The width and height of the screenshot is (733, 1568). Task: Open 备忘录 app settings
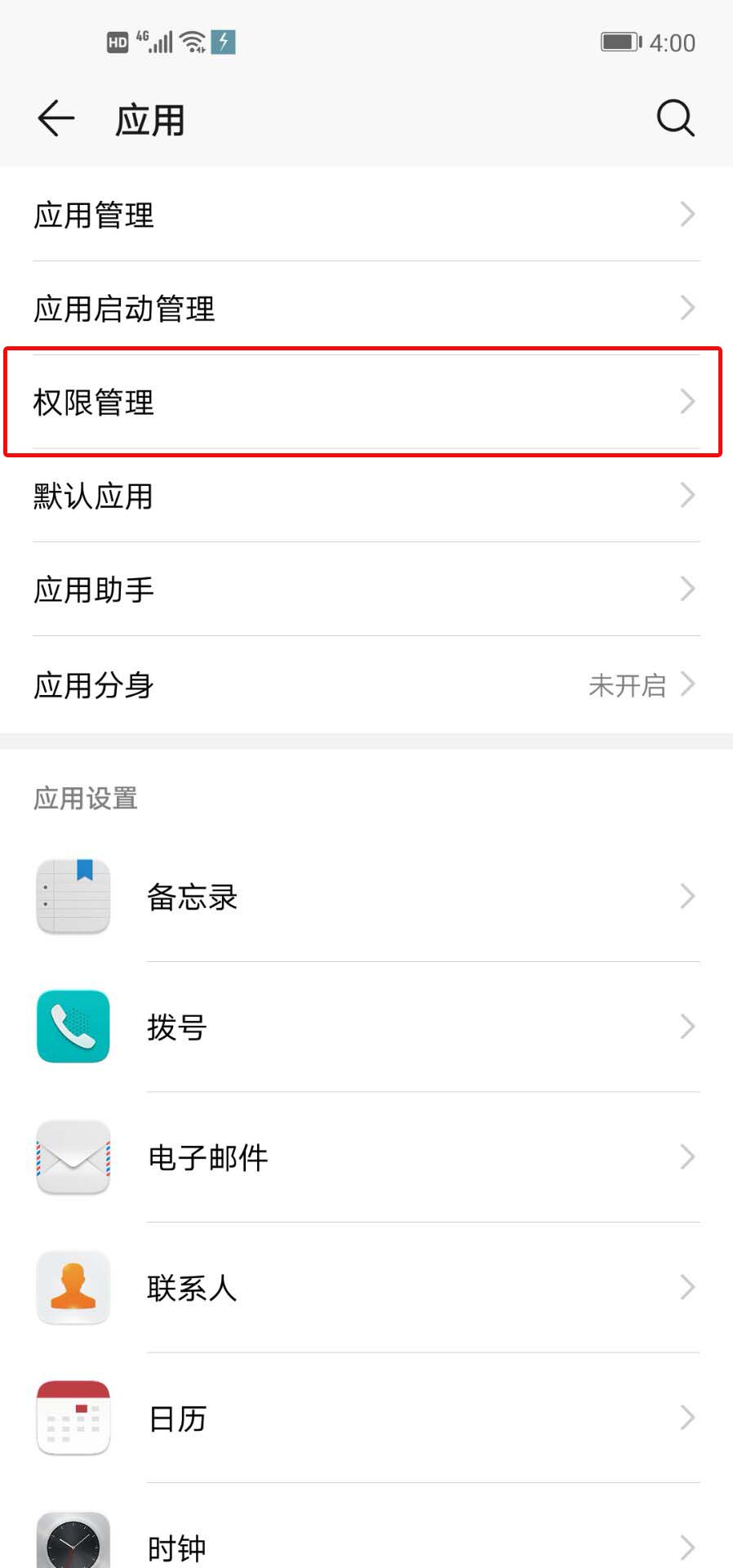point(366,897)
